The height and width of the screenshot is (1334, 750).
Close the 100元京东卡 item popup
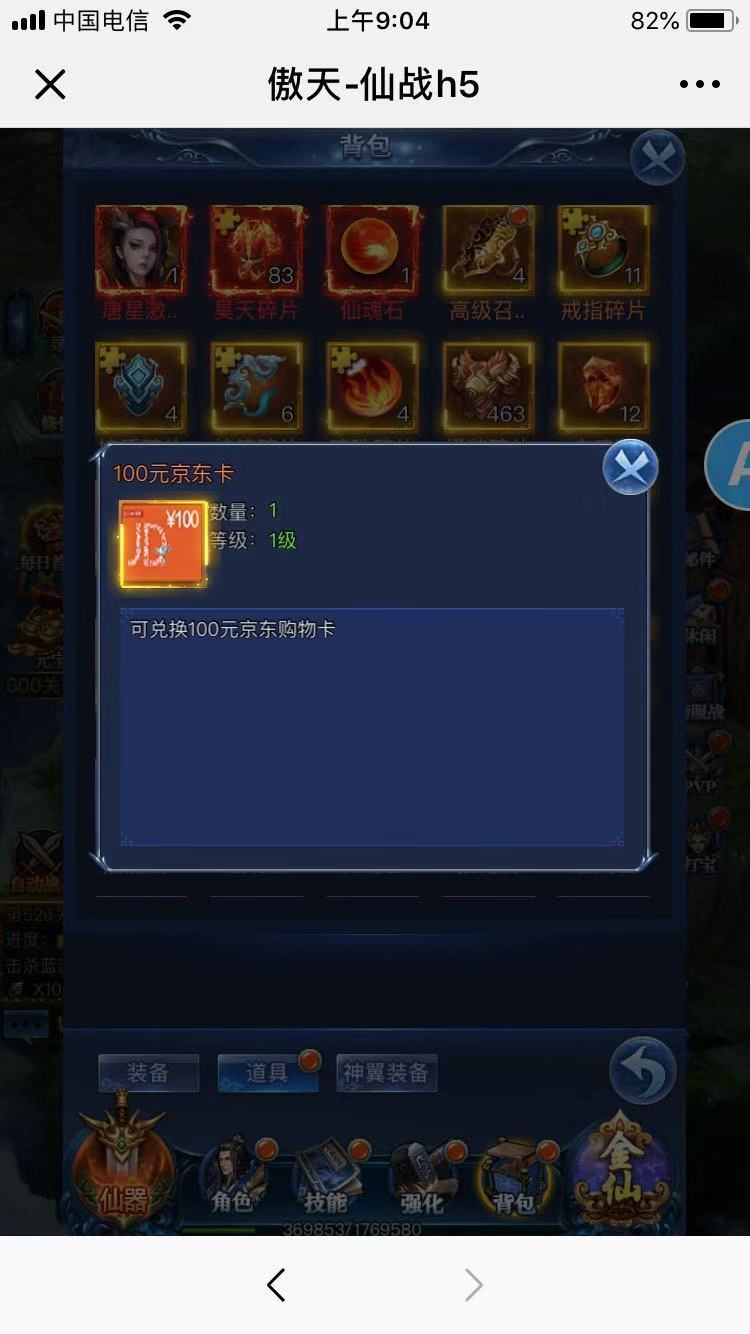(630, 467)
